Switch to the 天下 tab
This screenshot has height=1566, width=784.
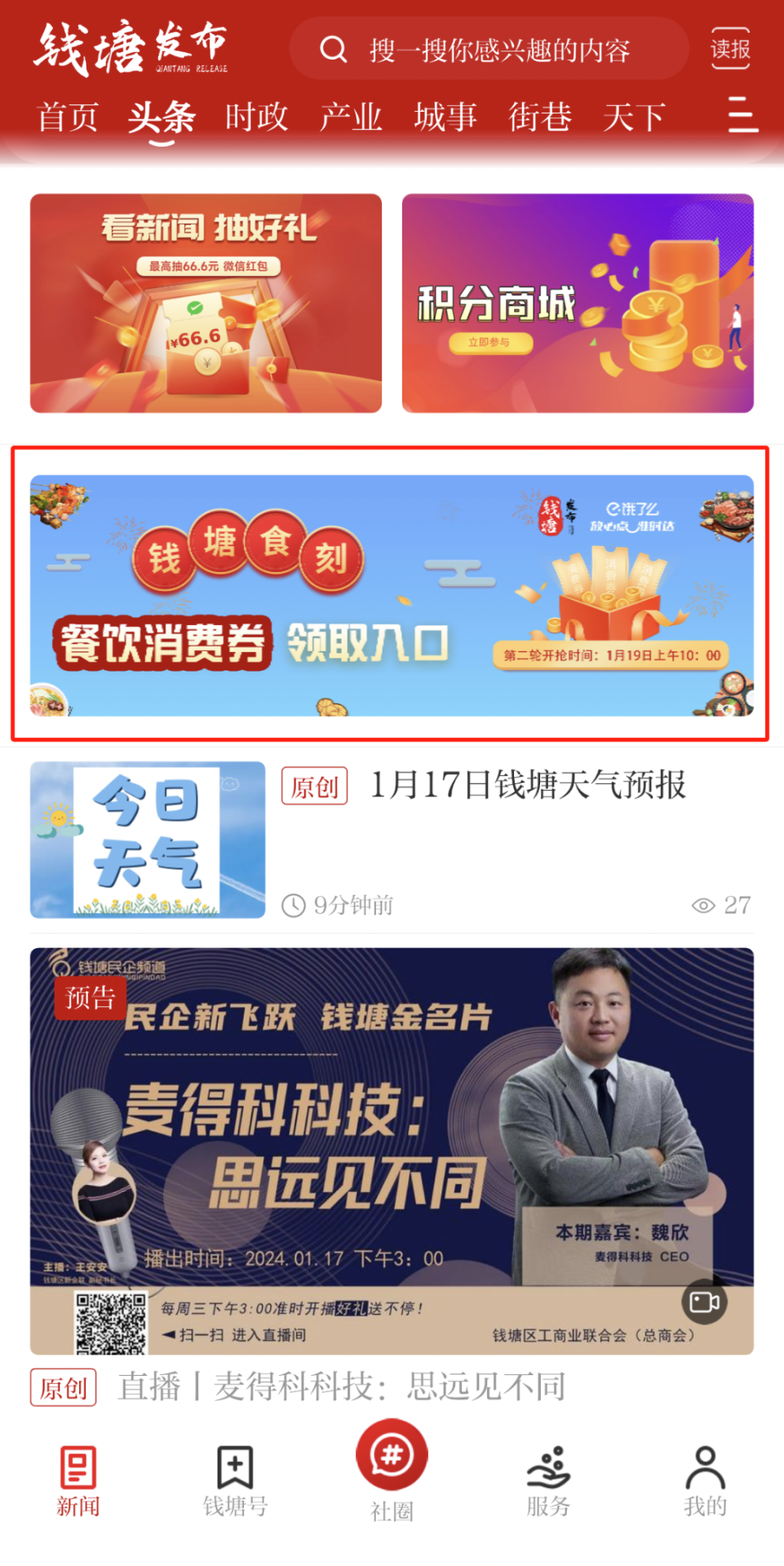pos(634,117)
